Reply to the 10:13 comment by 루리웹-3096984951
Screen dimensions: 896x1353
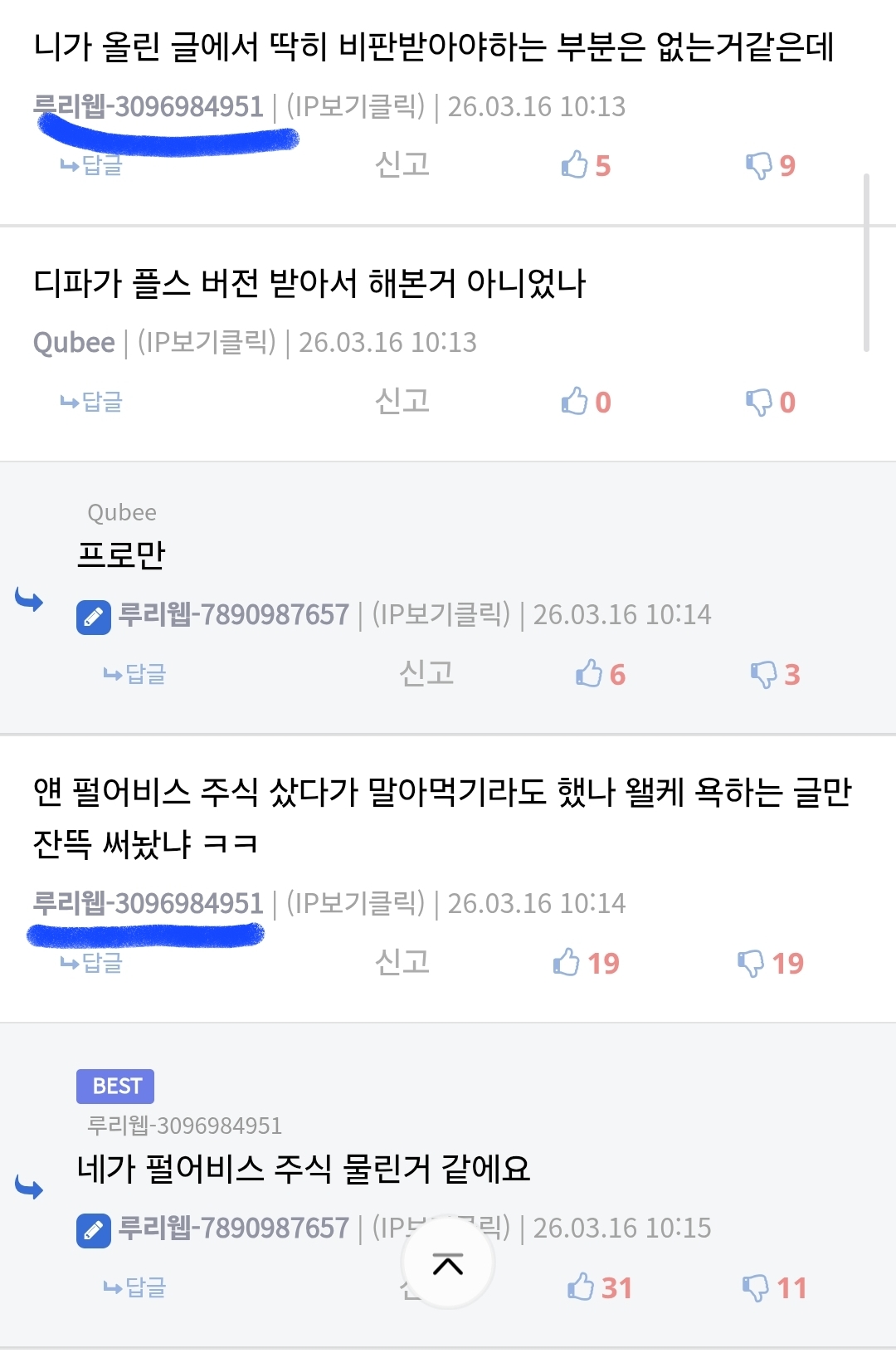tap(92, 165)
